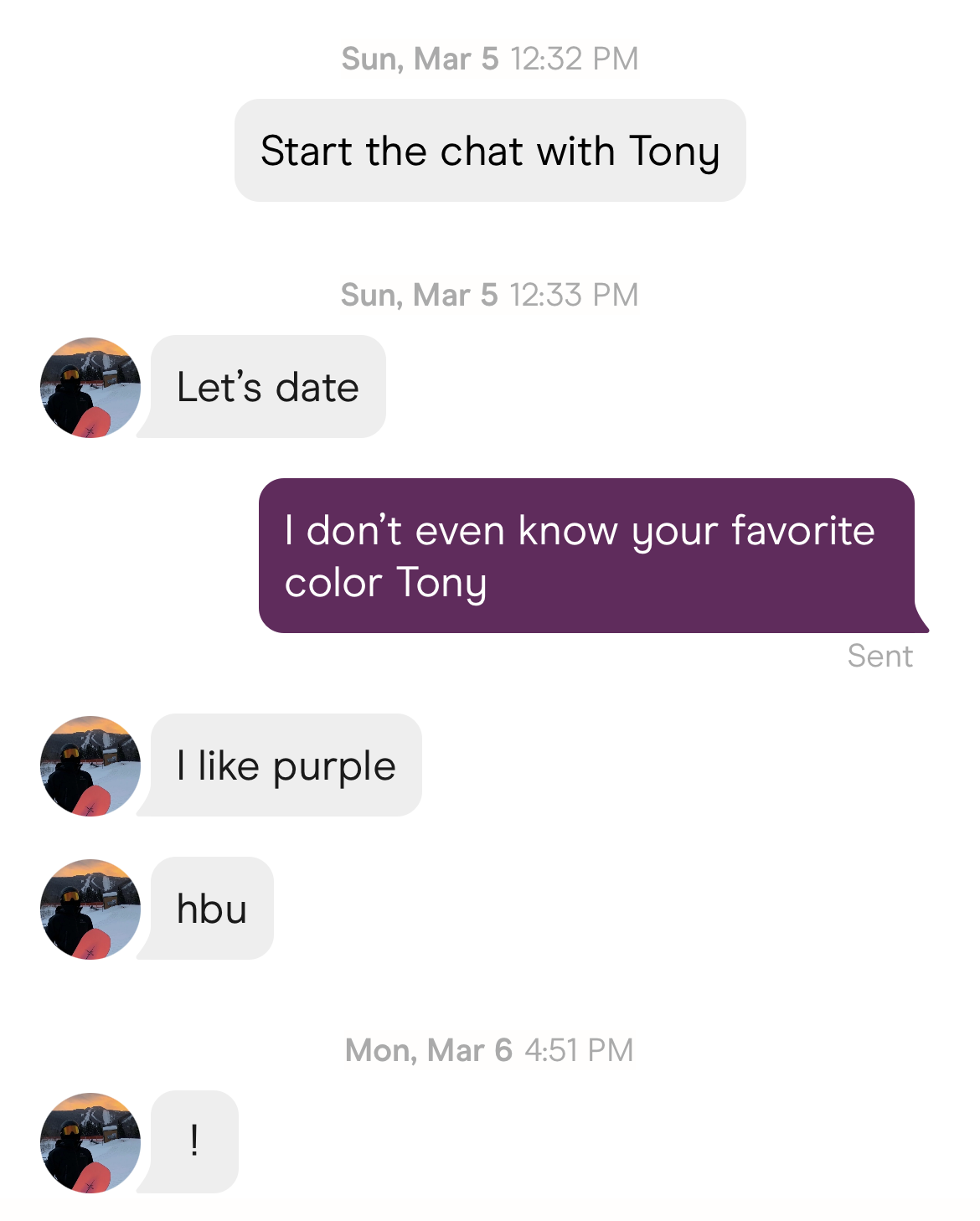Tap Tony's avatar beside the "!" message
The image size is (980, 1221).
[90, 1143]
